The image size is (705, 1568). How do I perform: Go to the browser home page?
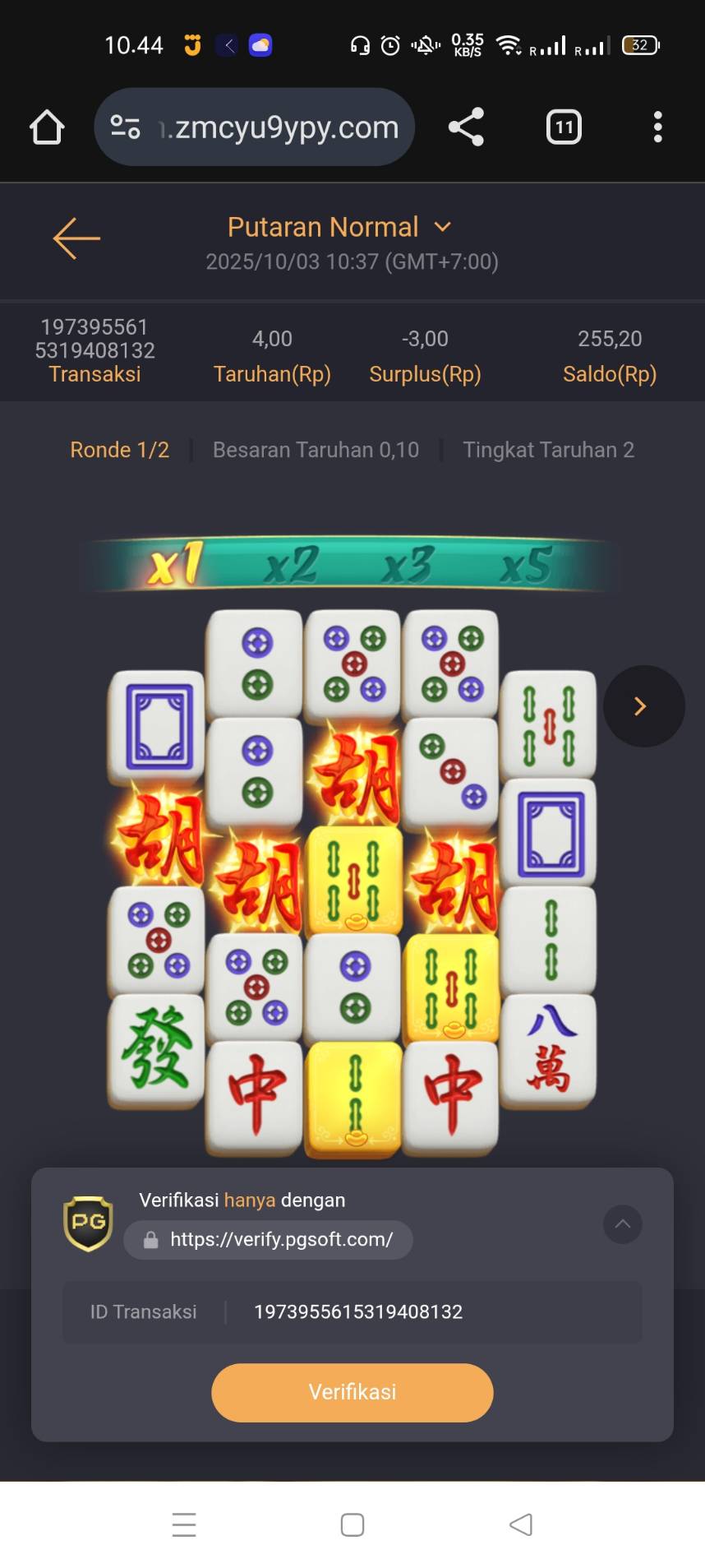[x=47, y=127]
